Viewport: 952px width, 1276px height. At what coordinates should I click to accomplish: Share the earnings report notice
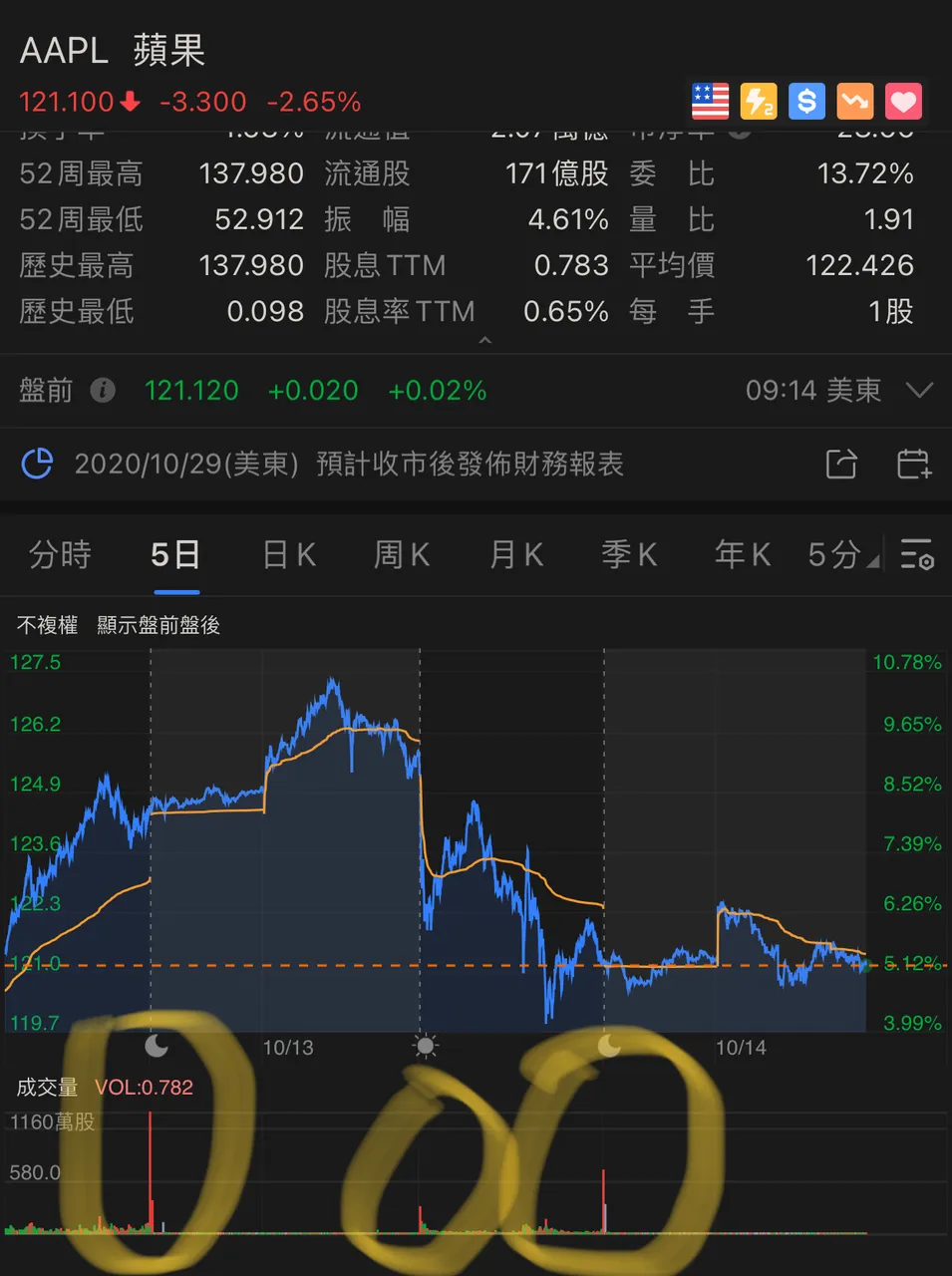[x=841, y=464]
